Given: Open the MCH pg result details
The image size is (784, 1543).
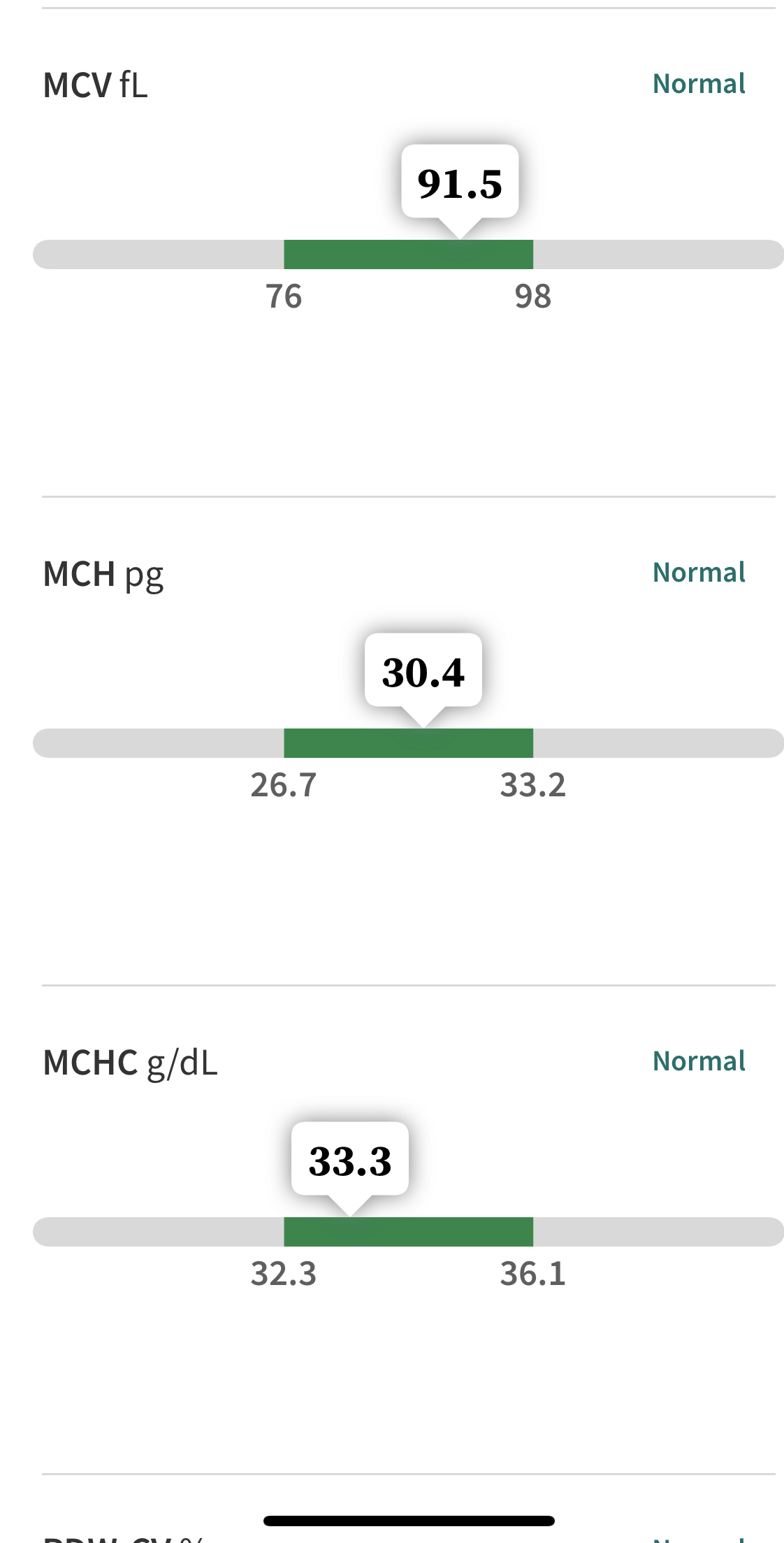Looking at the screenshot, I should (x=408, y=741).
